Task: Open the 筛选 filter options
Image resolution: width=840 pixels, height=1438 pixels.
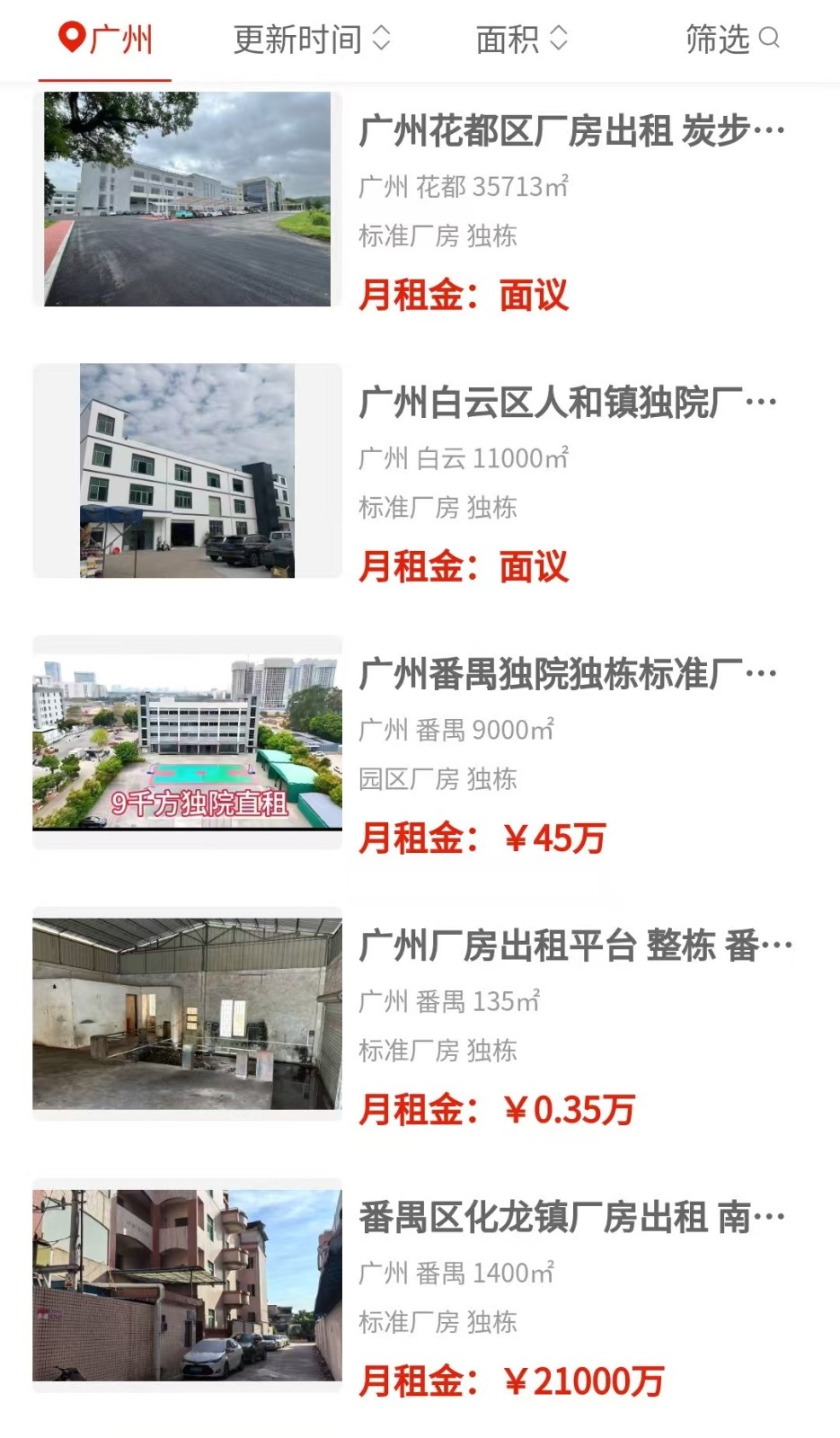Action: (x=731, y=39)
